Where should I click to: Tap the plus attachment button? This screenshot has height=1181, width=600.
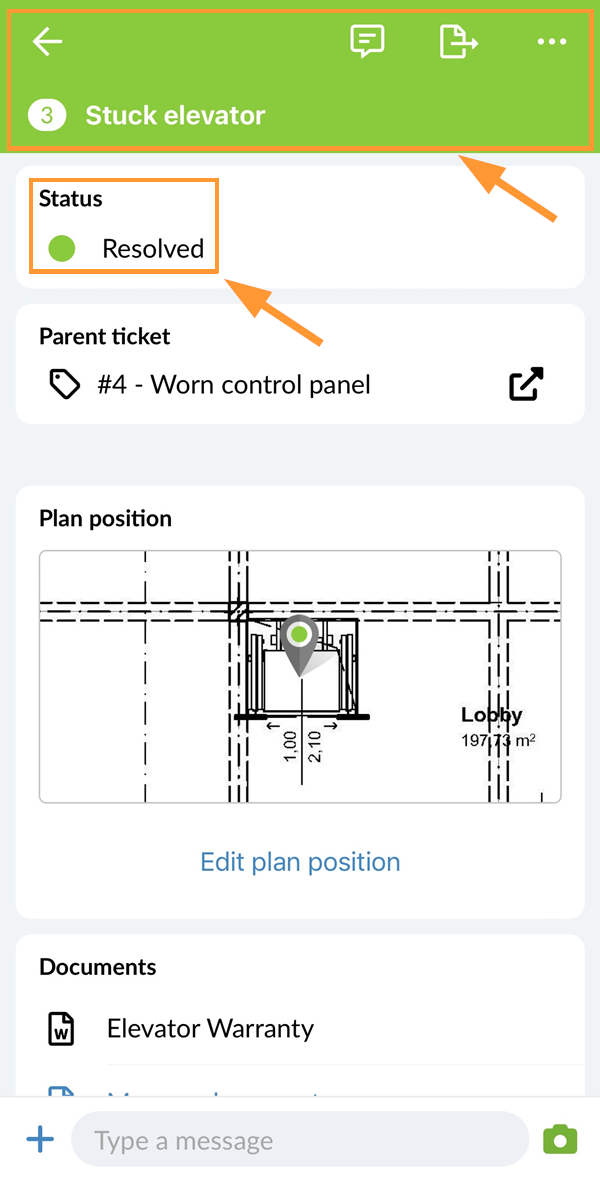coord(40,1140)
